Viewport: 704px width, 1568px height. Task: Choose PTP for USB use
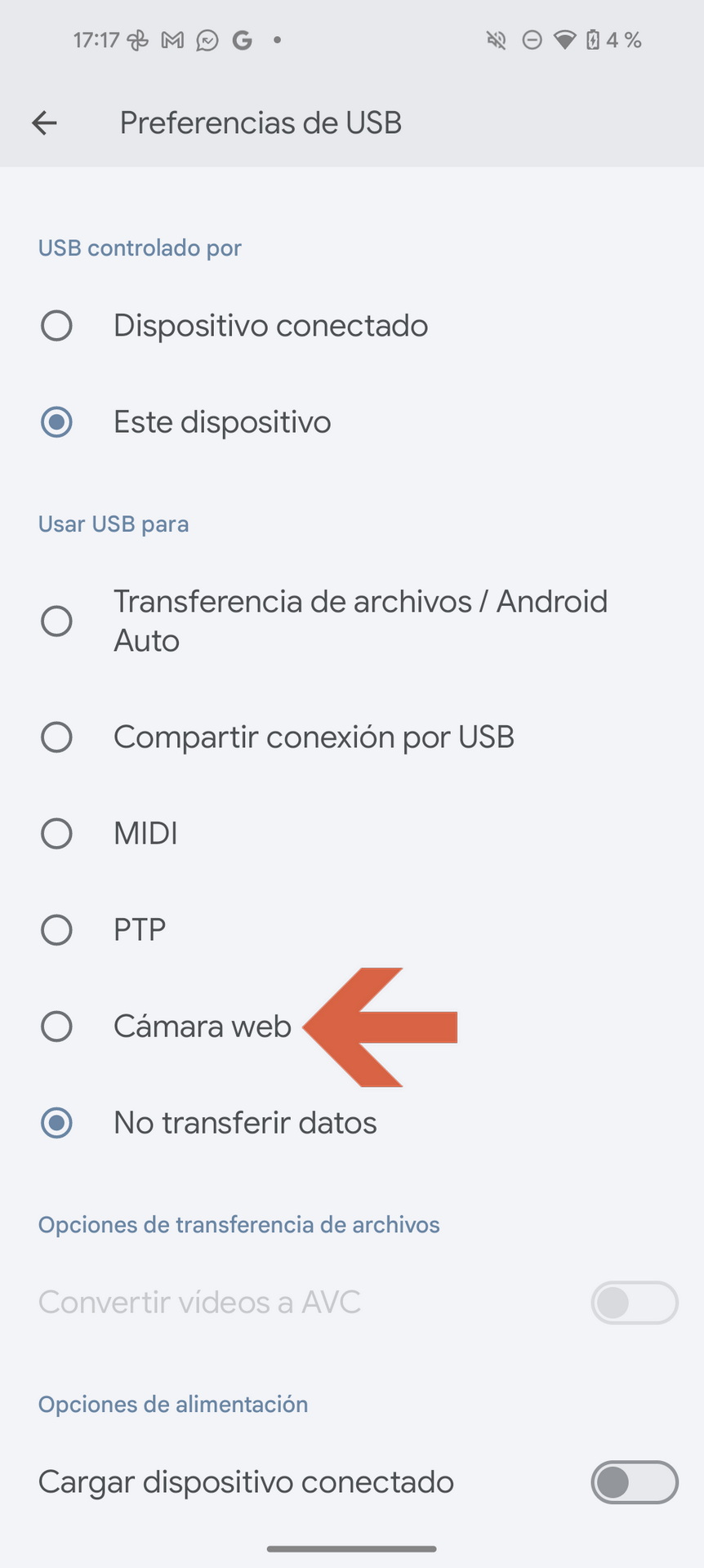click(352, 930)
